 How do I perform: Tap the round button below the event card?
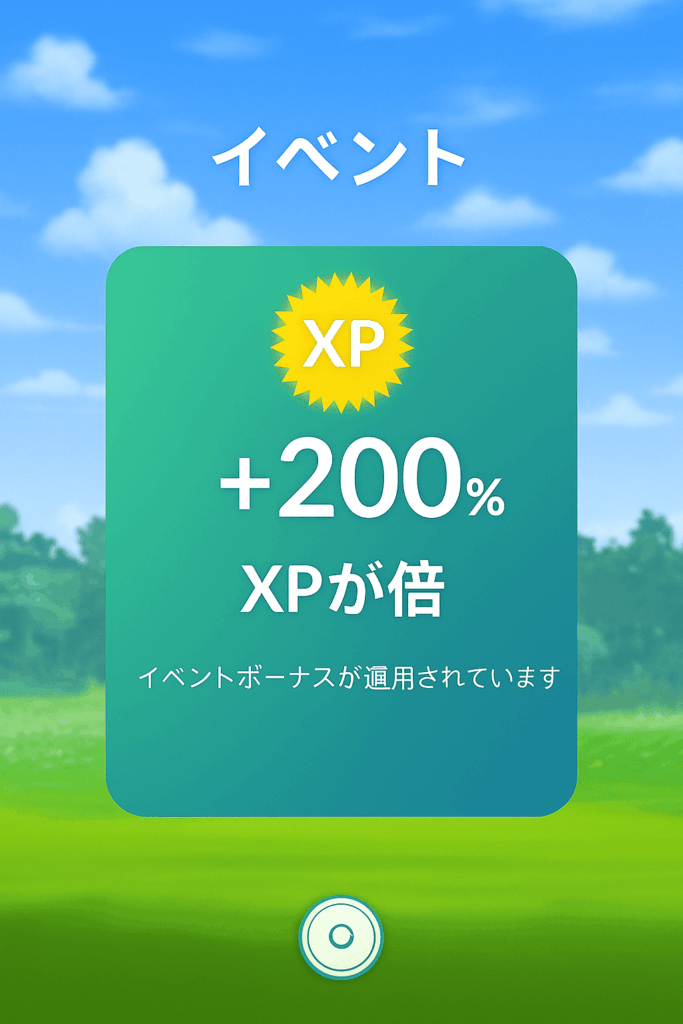click(341, 937)
